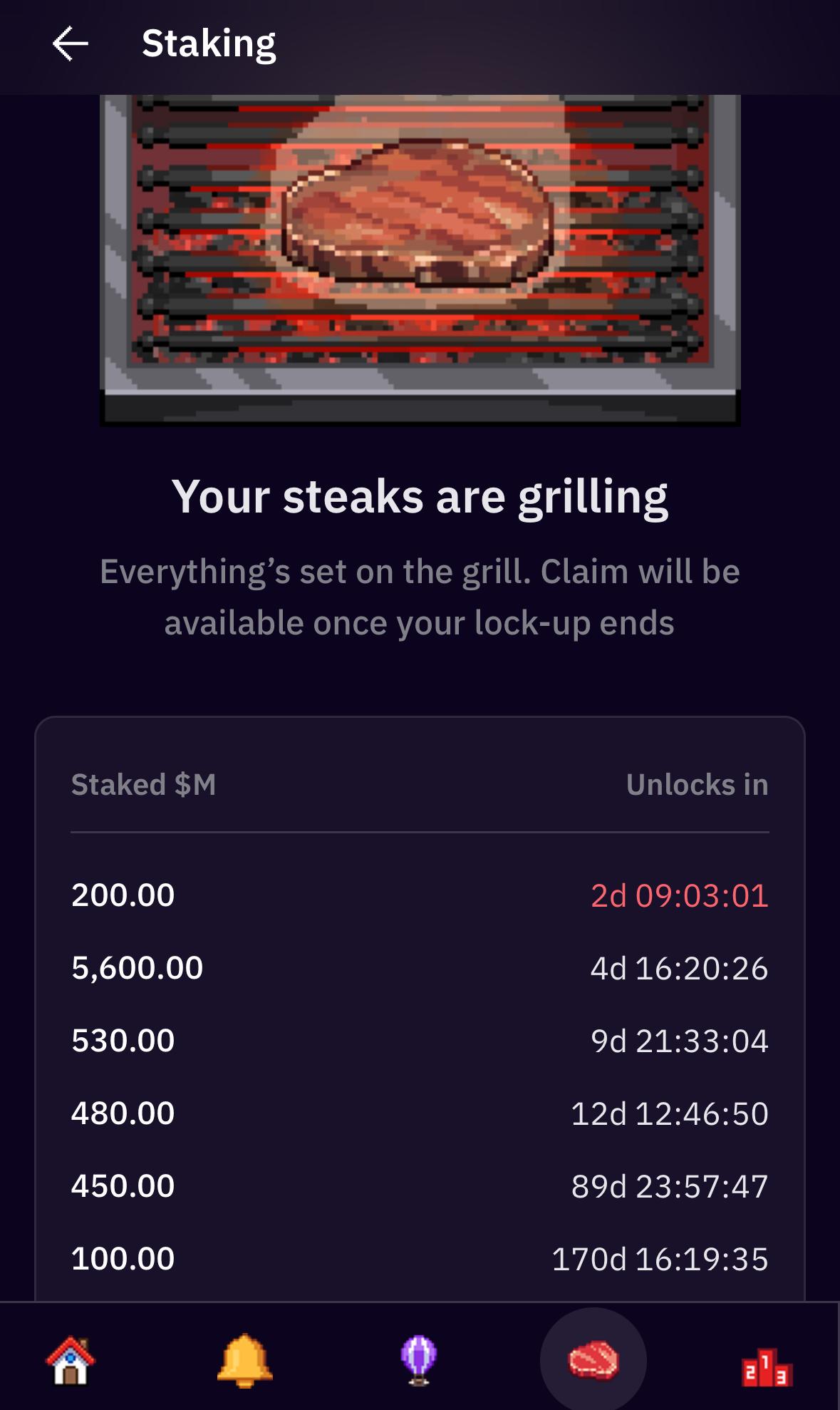
Task: Switch to the purple balloon tab
Action: 418,1359
